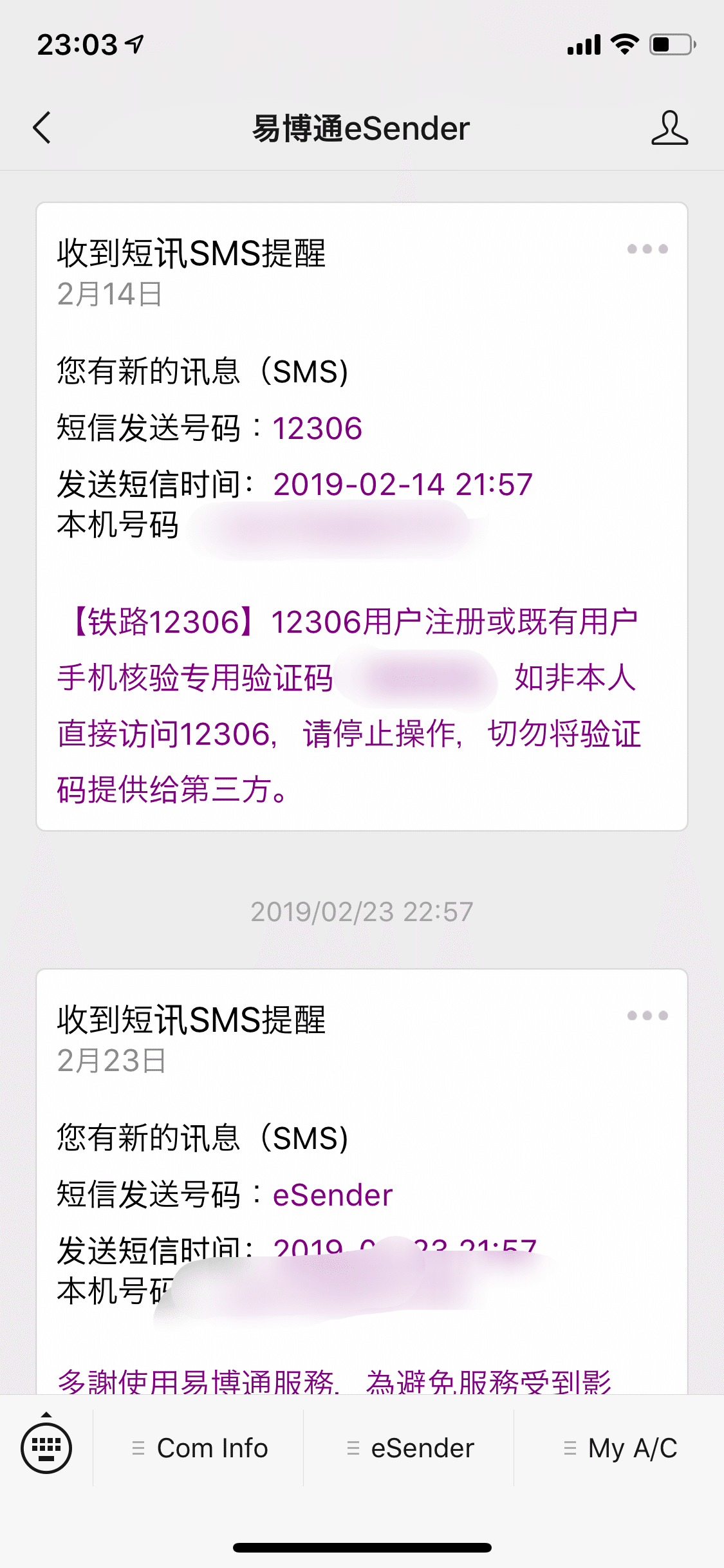This screenshot has height=1568, width=724.
Task: Tap the 23:03 clock in the status bar
Action: (x=77, y=44)
